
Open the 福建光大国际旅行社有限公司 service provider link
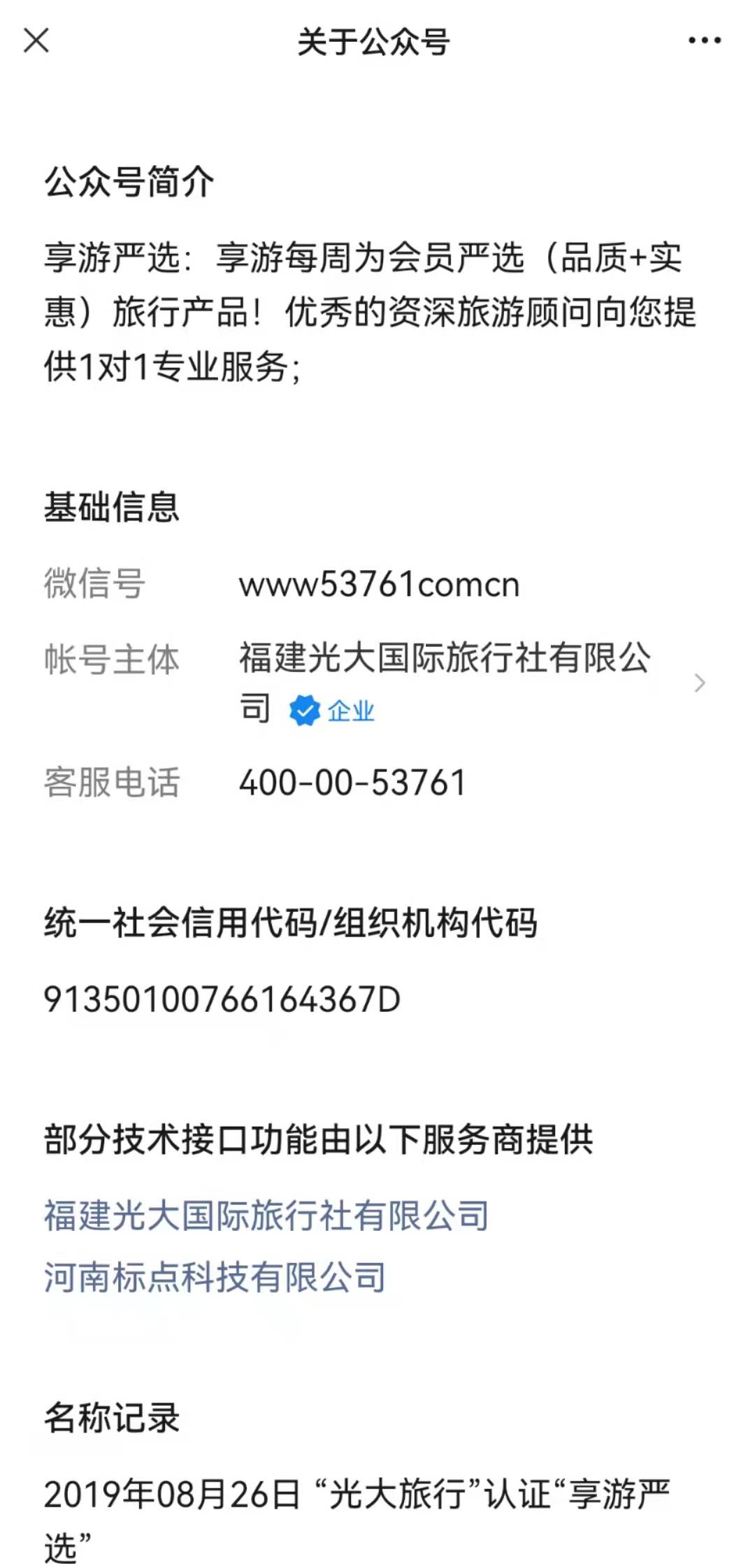266,1216
